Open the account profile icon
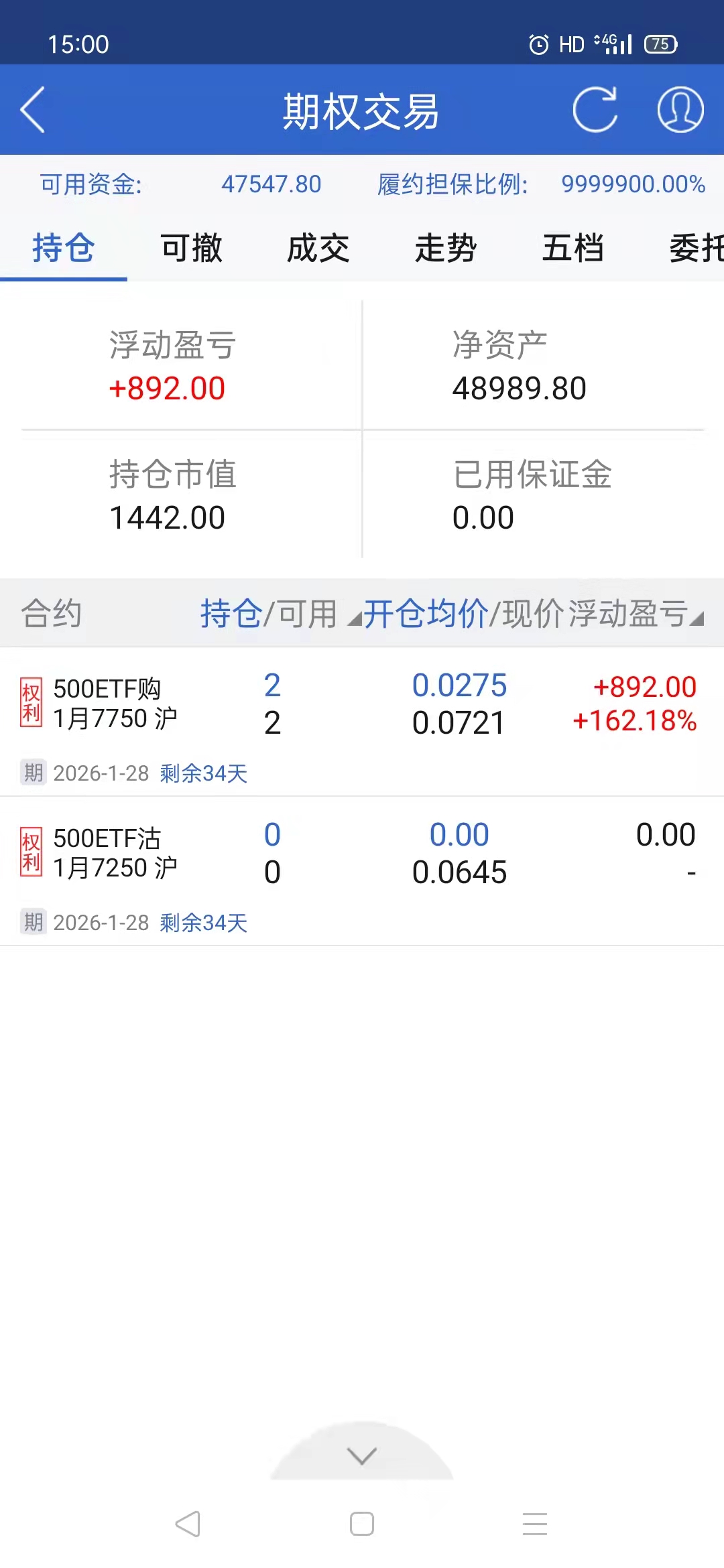Image resolution: width=724 pixels, height=1568 pixels. click(680, 110)
